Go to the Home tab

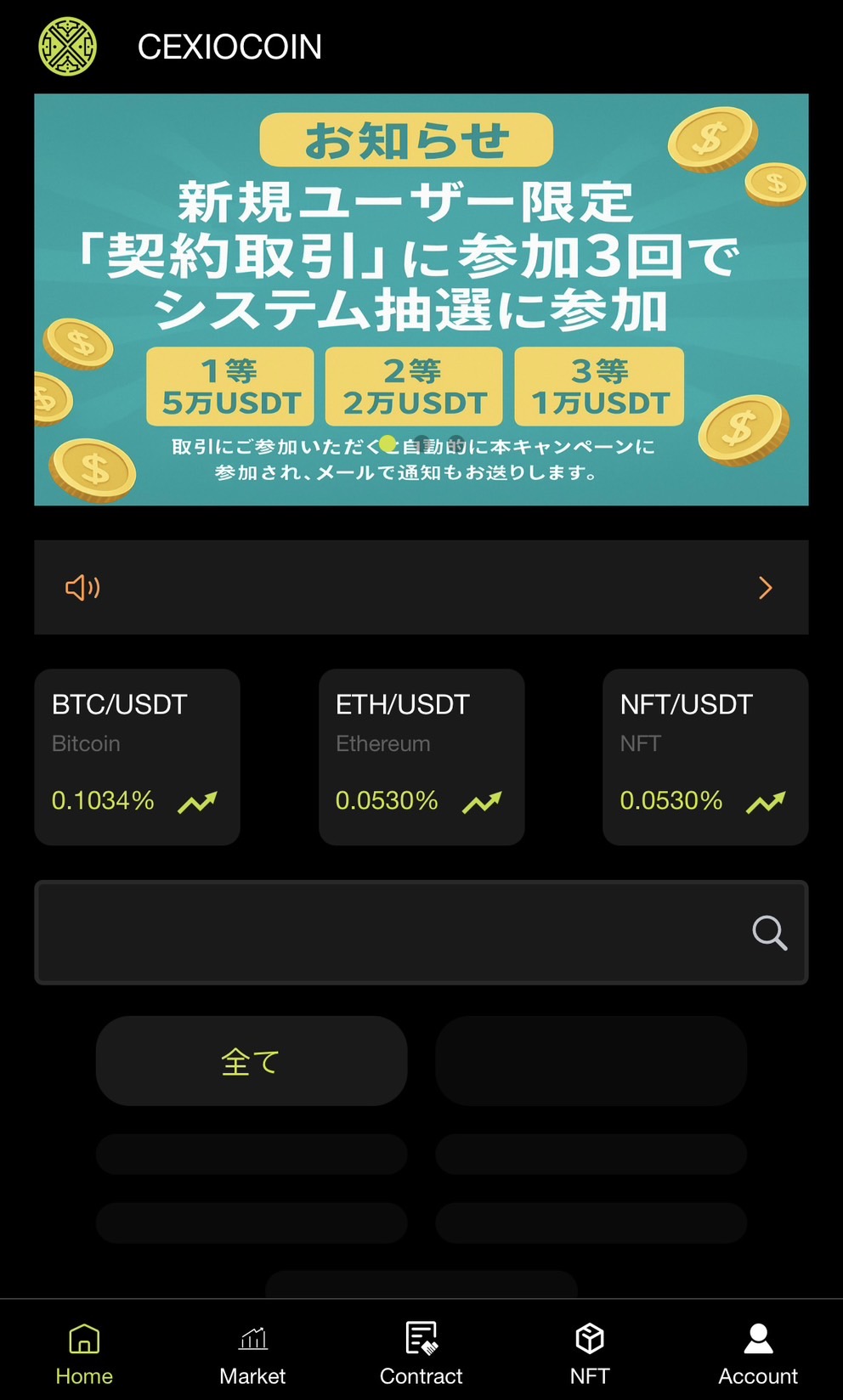pos(84,1353)
